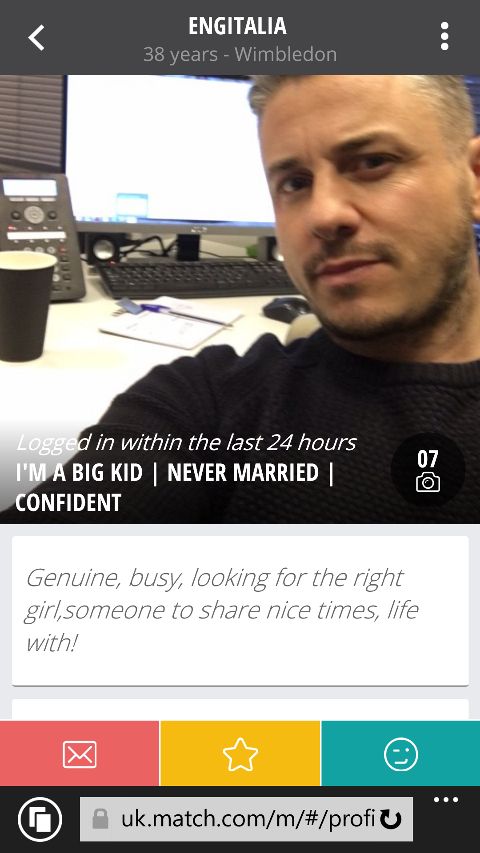Open the profile overflow menu
The height and width of the screenshot is (853, 480).
point(445,36)
